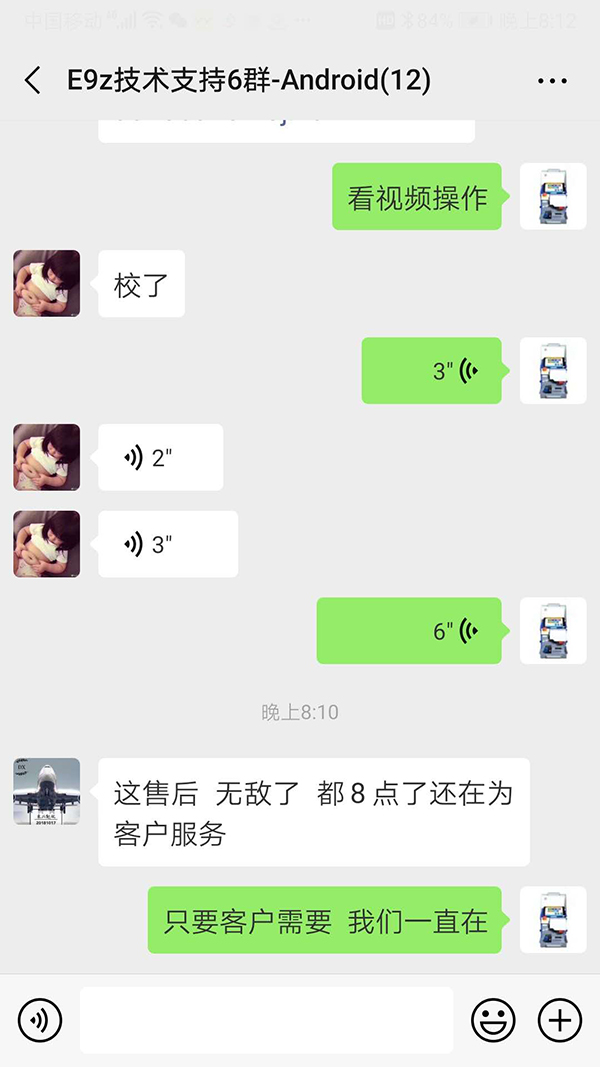Play the sent 6-second voice message

[x=409, y=631]
